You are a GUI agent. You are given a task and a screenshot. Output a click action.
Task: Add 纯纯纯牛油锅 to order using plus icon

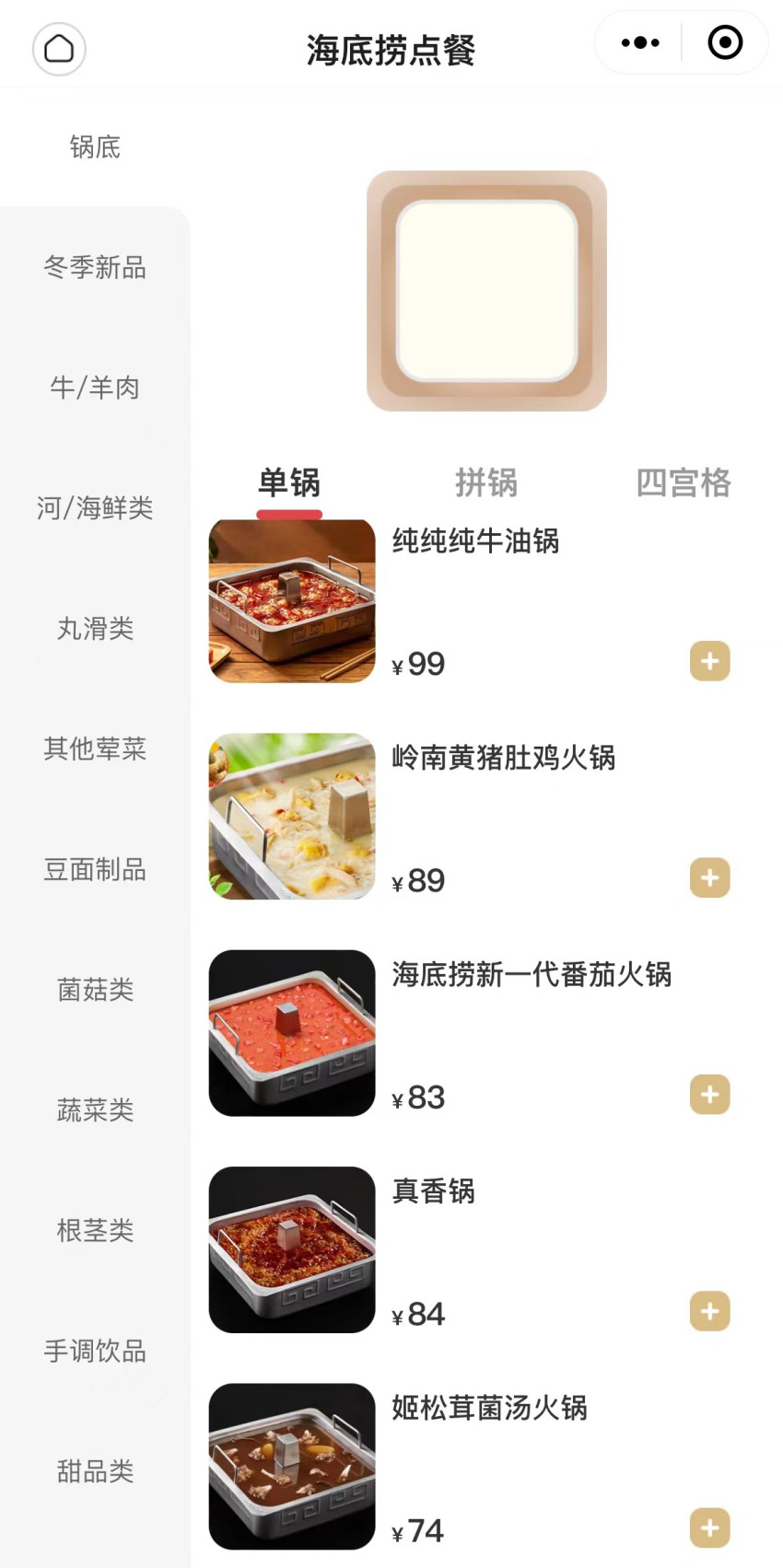[x=709, y=661]
